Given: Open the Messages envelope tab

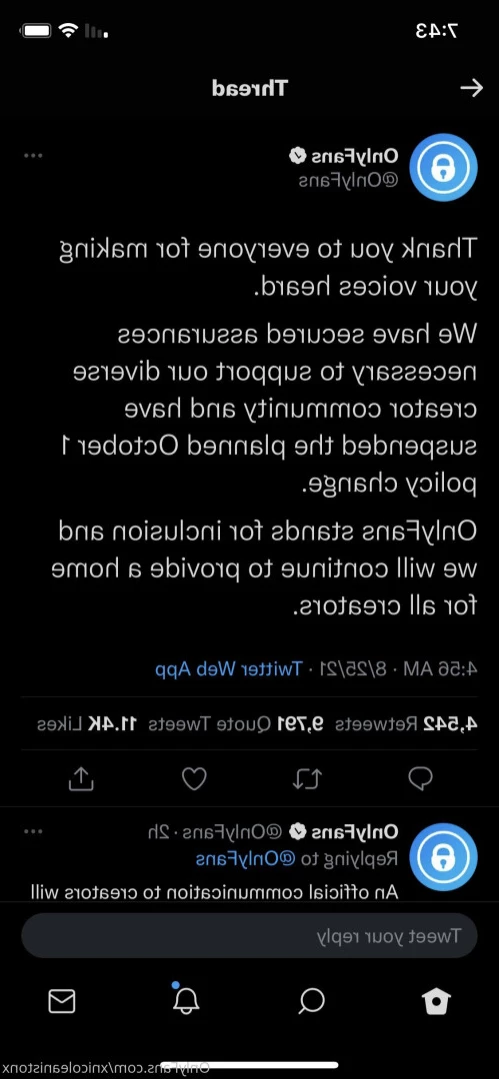Looking at the screenshot, I should tap(62, 1001).
